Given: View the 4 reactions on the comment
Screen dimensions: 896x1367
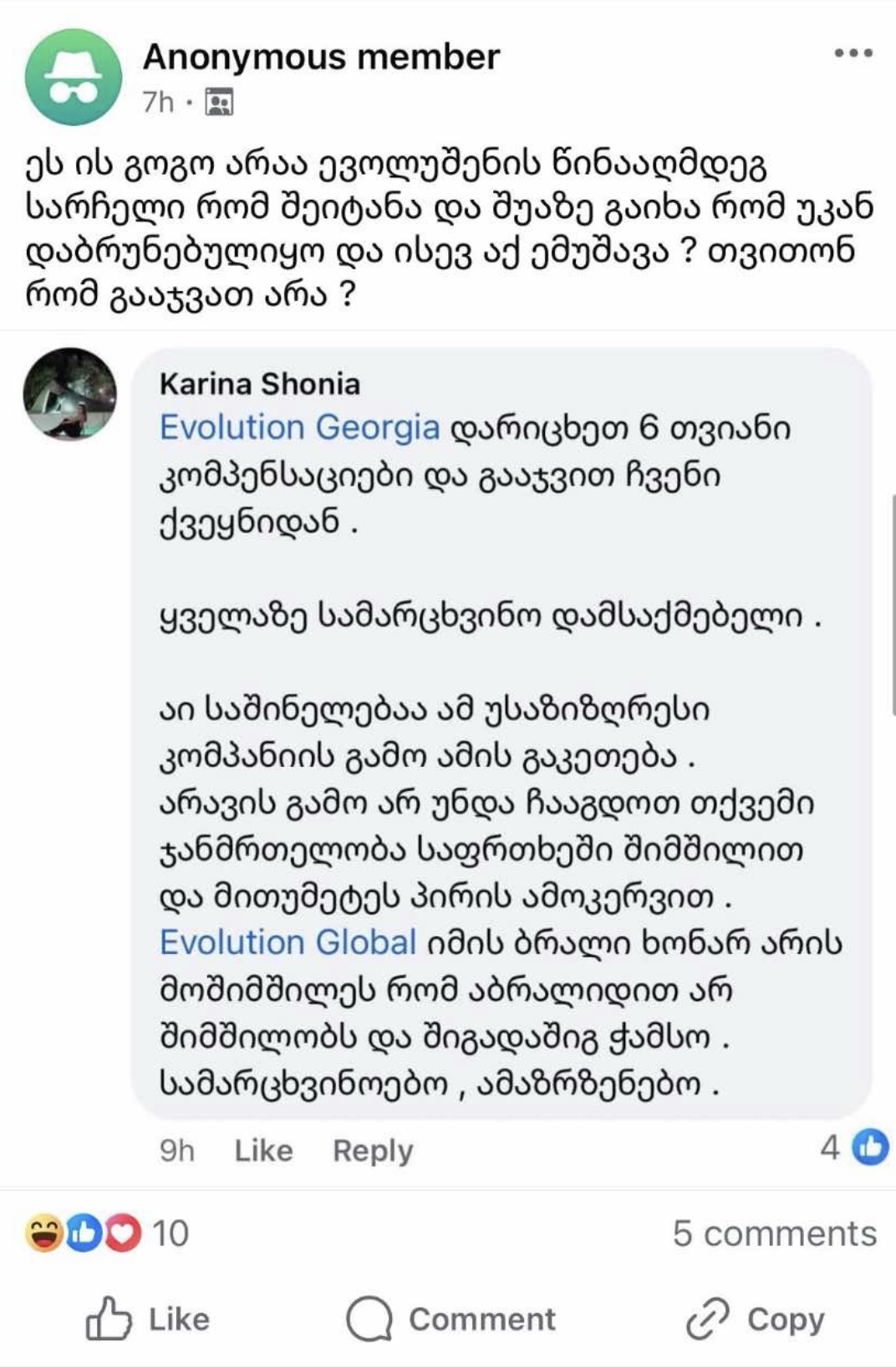Looking at the screenshot, I should 854,1147.
